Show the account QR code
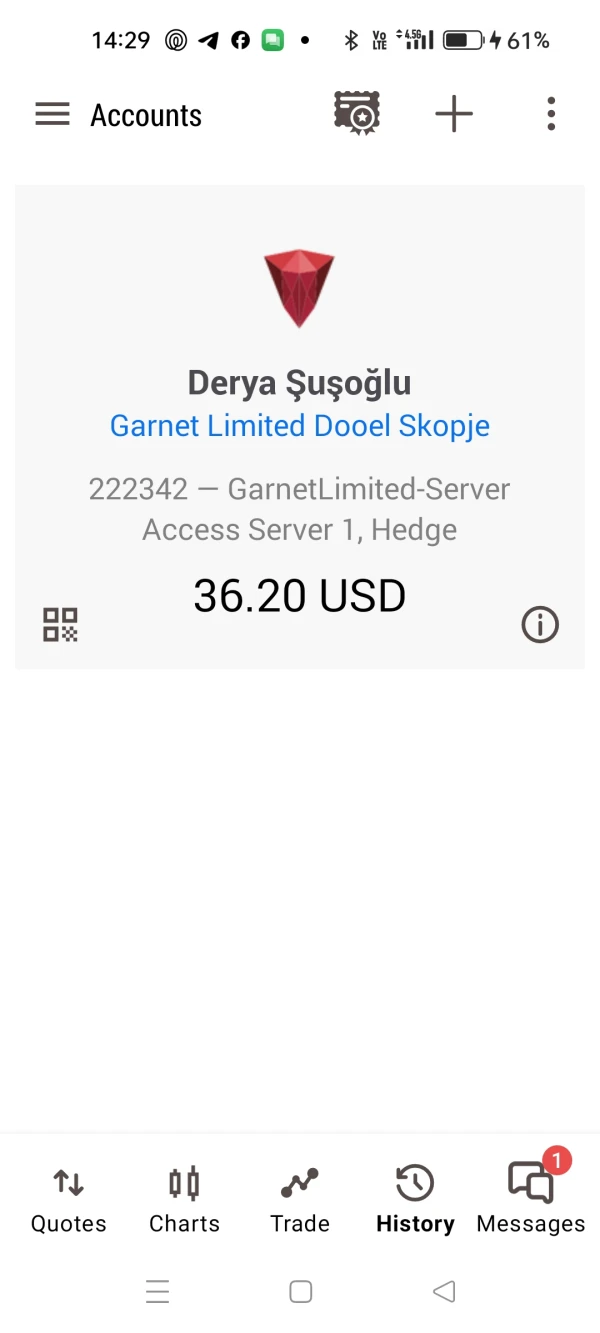 [60, 625]
